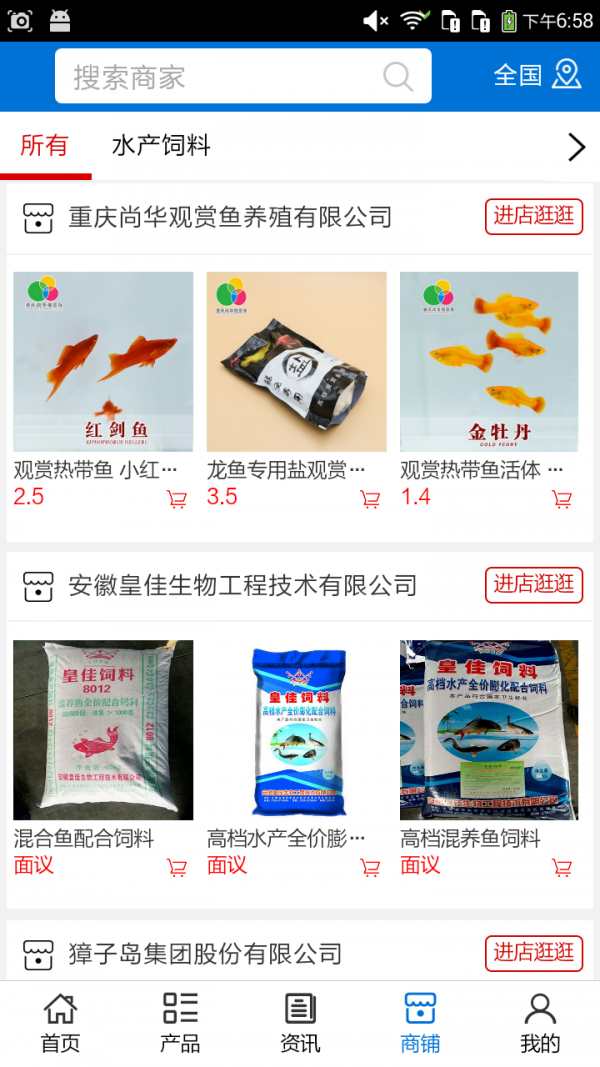This screenshot has width=600, height=1067.
Task: Visit the 安徽皇佳生物工程技术有限公司 store via 进店逛逛
Action: pos(534,585)
